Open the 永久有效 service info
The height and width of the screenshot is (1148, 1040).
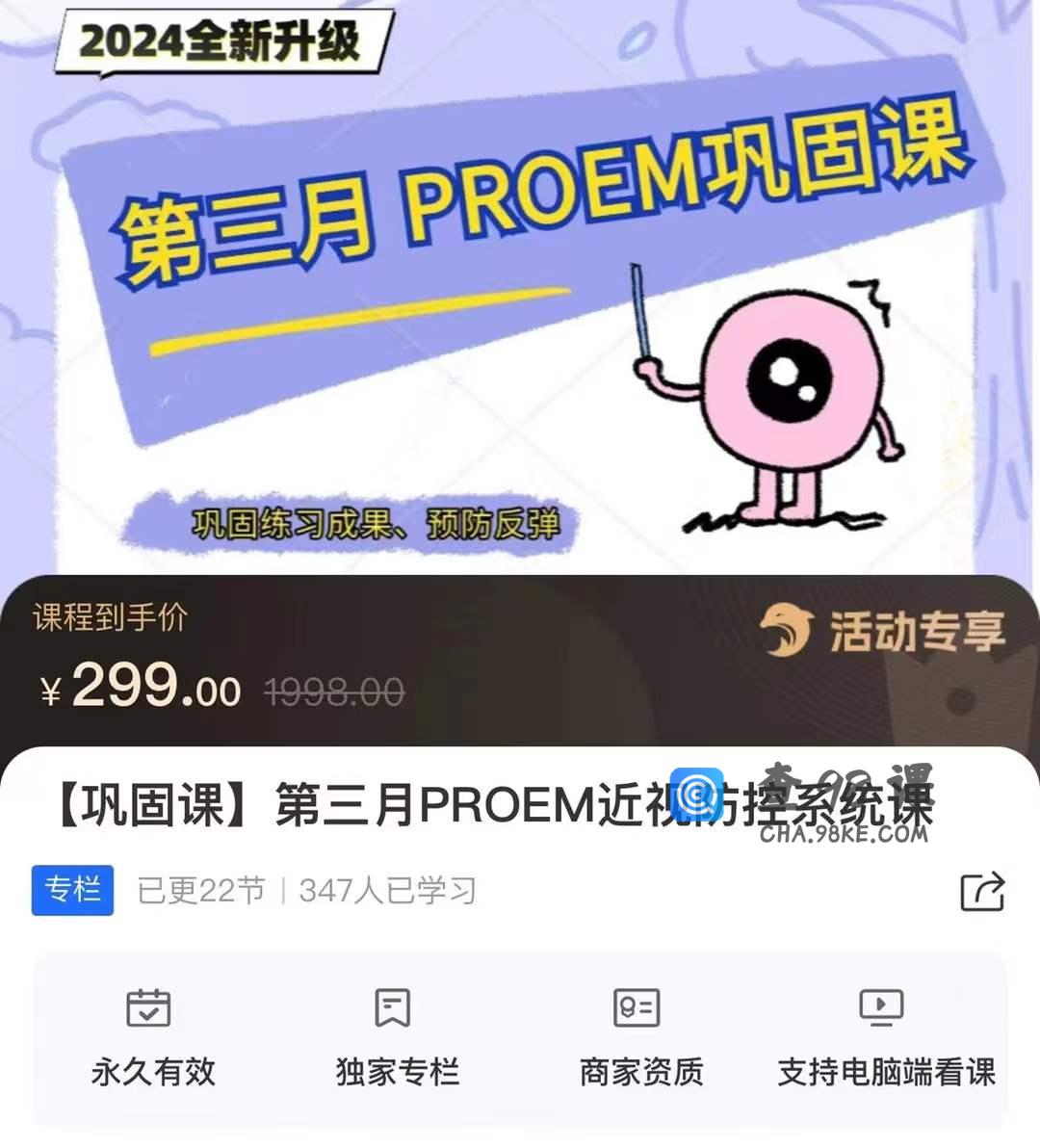151,1038
